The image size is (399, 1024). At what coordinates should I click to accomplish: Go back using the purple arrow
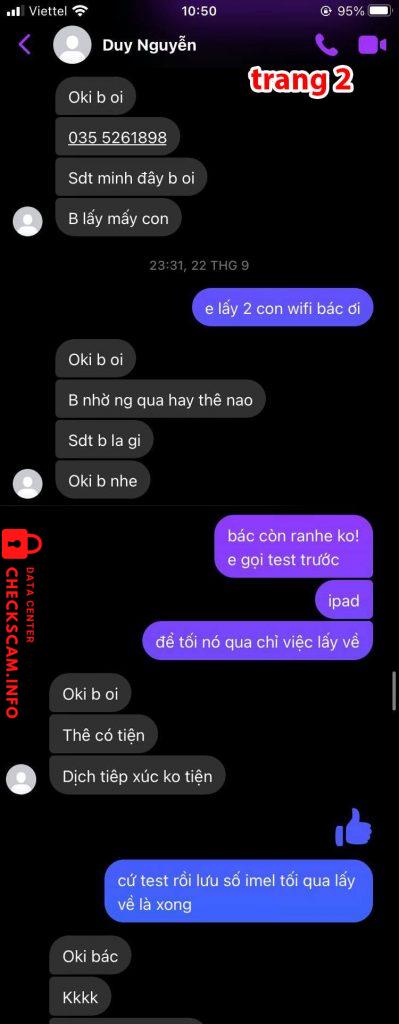[x=25, y=45]
